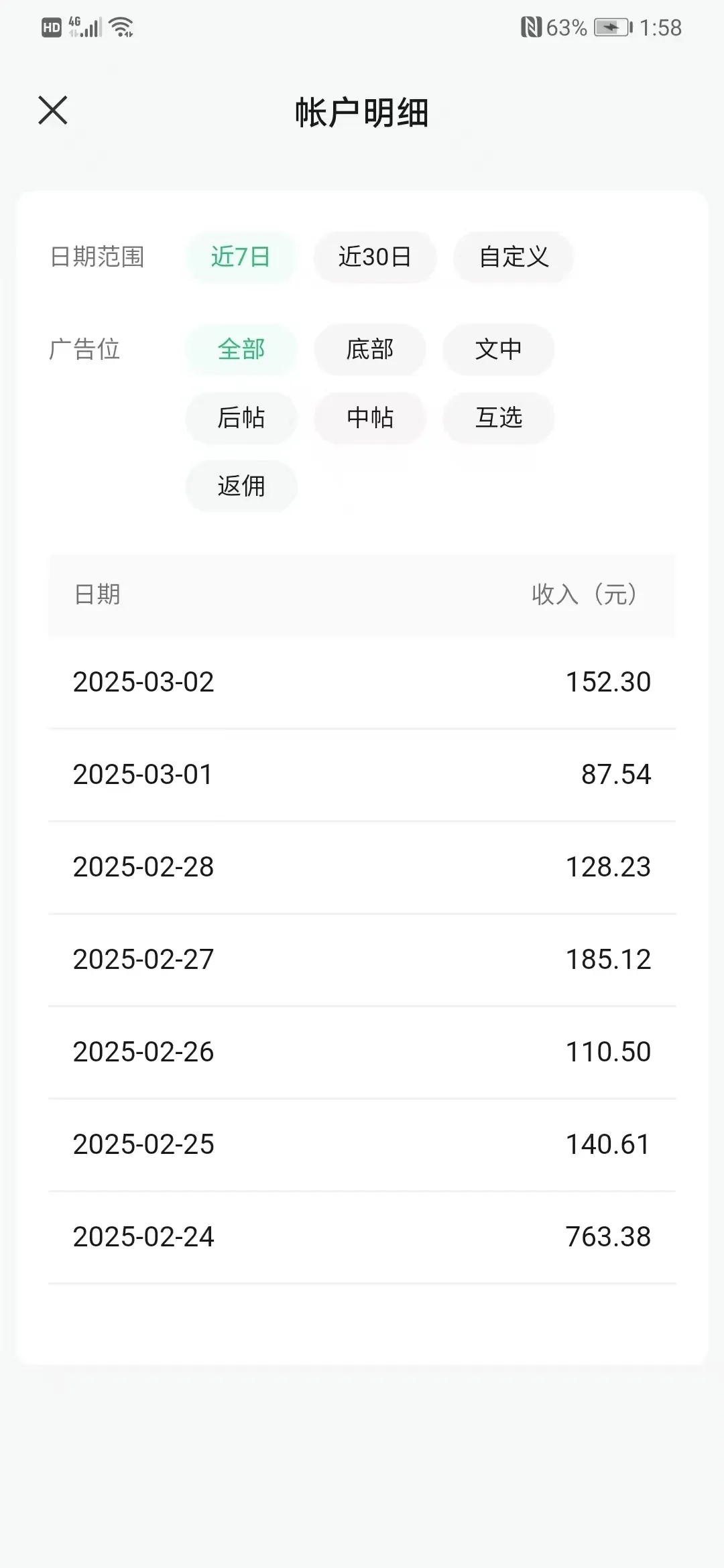Tap the 后帖 filter chip
724x1568 pixels.
[x=241, y=417]
